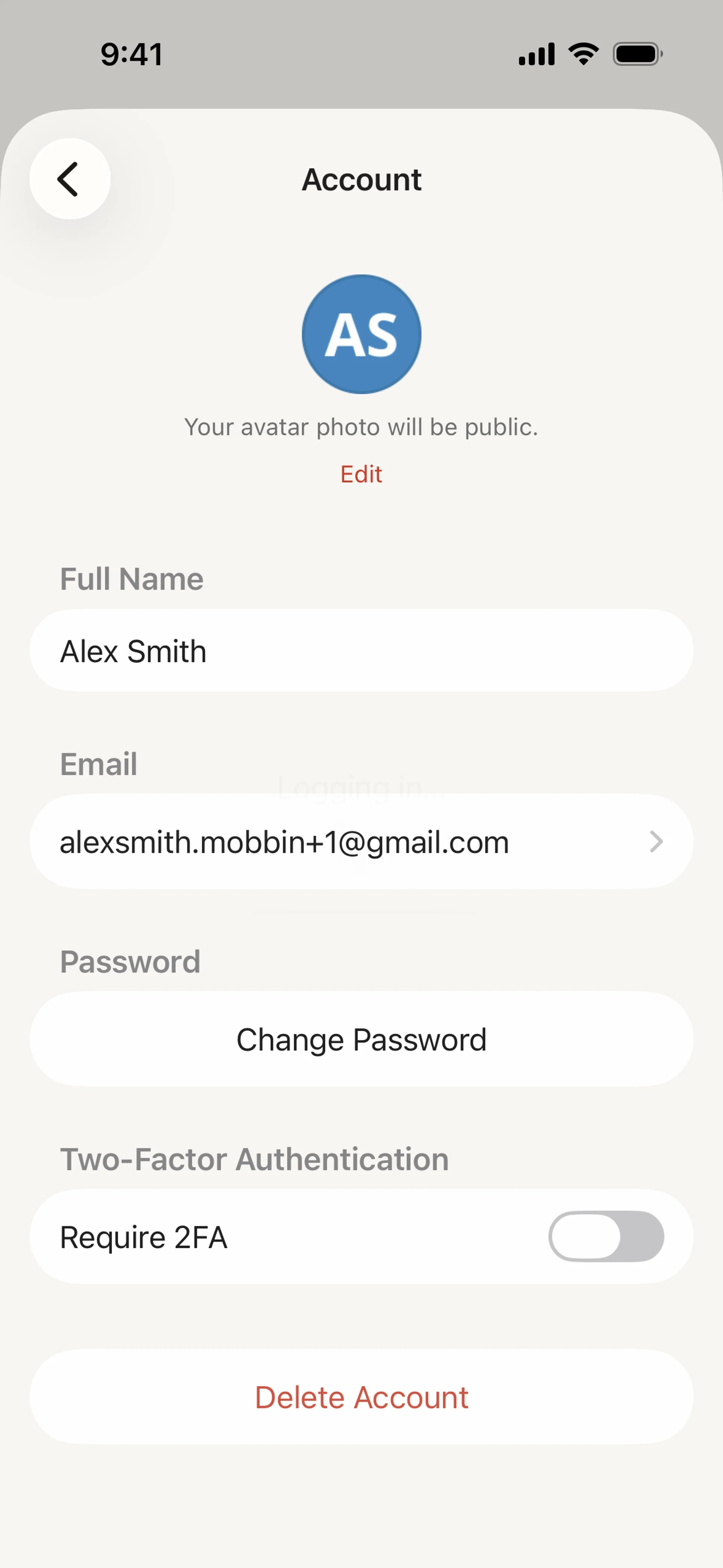Tap Change Password

click(x=361, y=1039)
